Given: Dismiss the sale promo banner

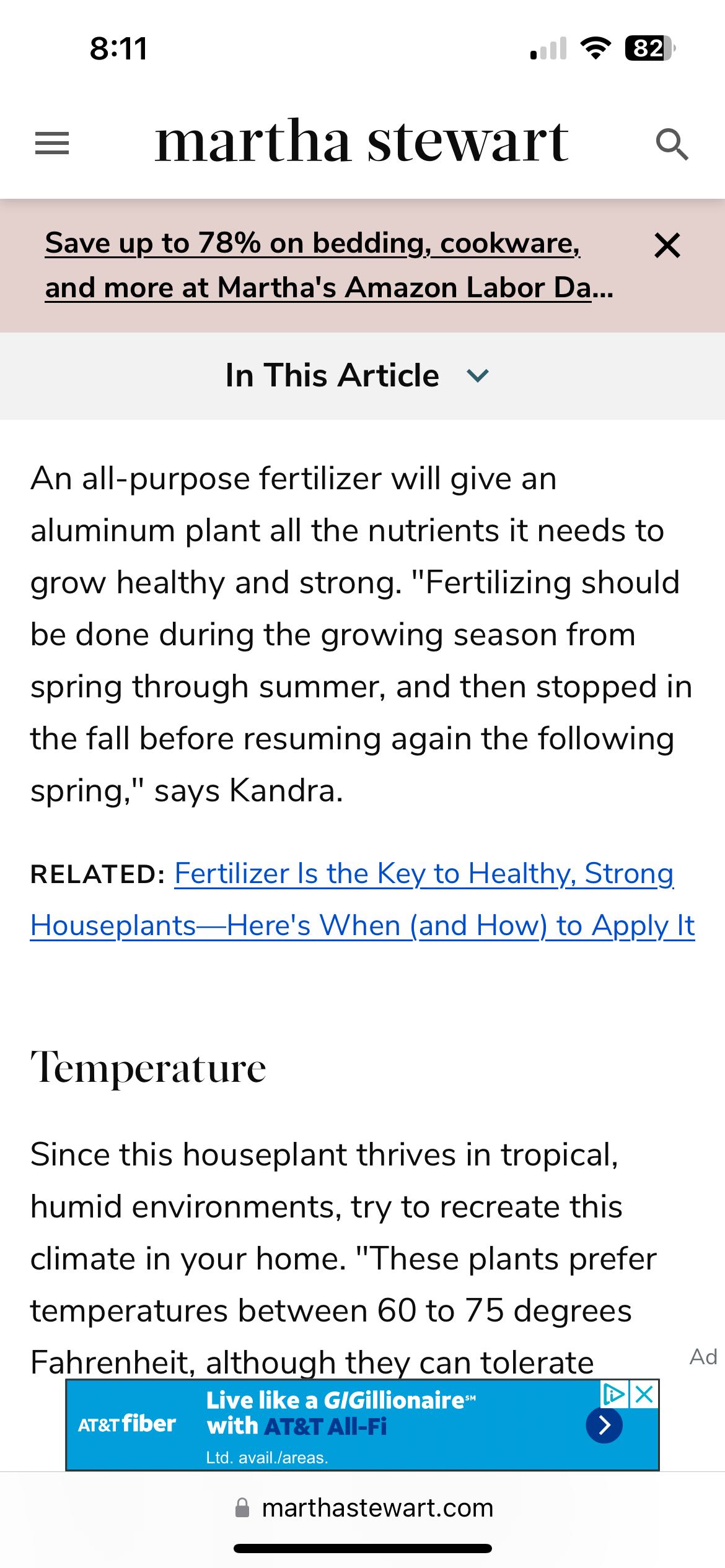Looking at the screenshot, I should pyautogui.click(x=667, y=246).
